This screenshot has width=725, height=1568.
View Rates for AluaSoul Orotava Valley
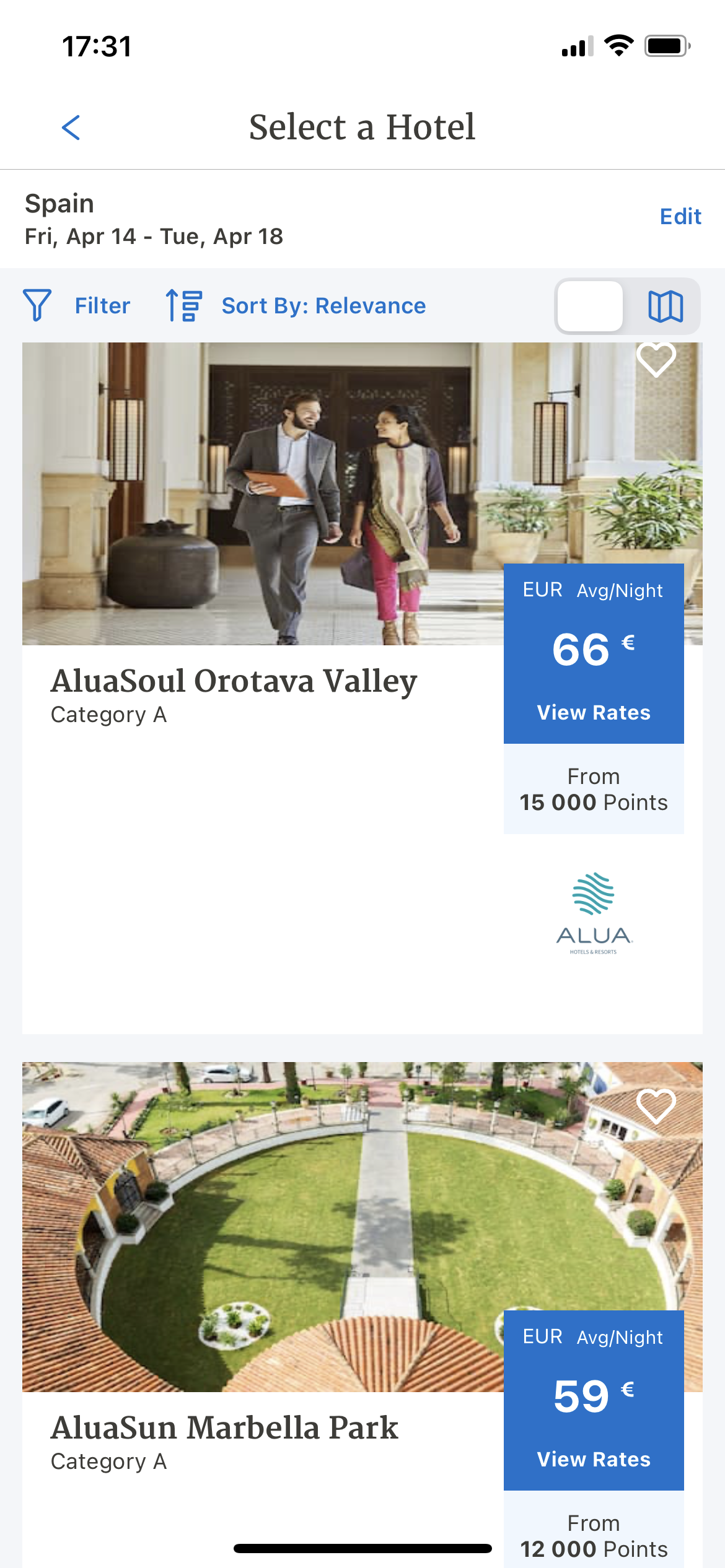pyautogui.click(x=593, y=713)
